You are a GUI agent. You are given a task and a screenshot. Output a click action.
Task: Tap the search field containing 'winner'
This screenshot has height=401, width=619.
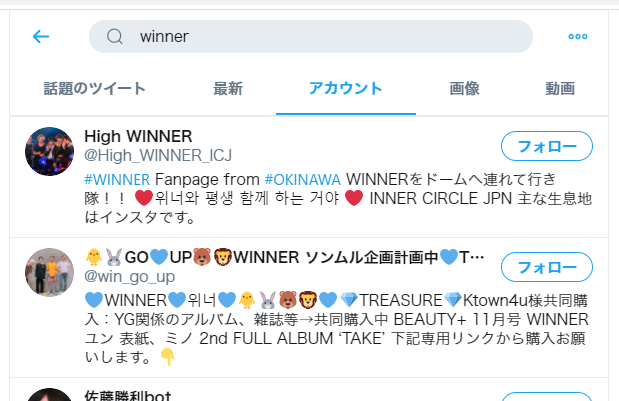[310, 37]
